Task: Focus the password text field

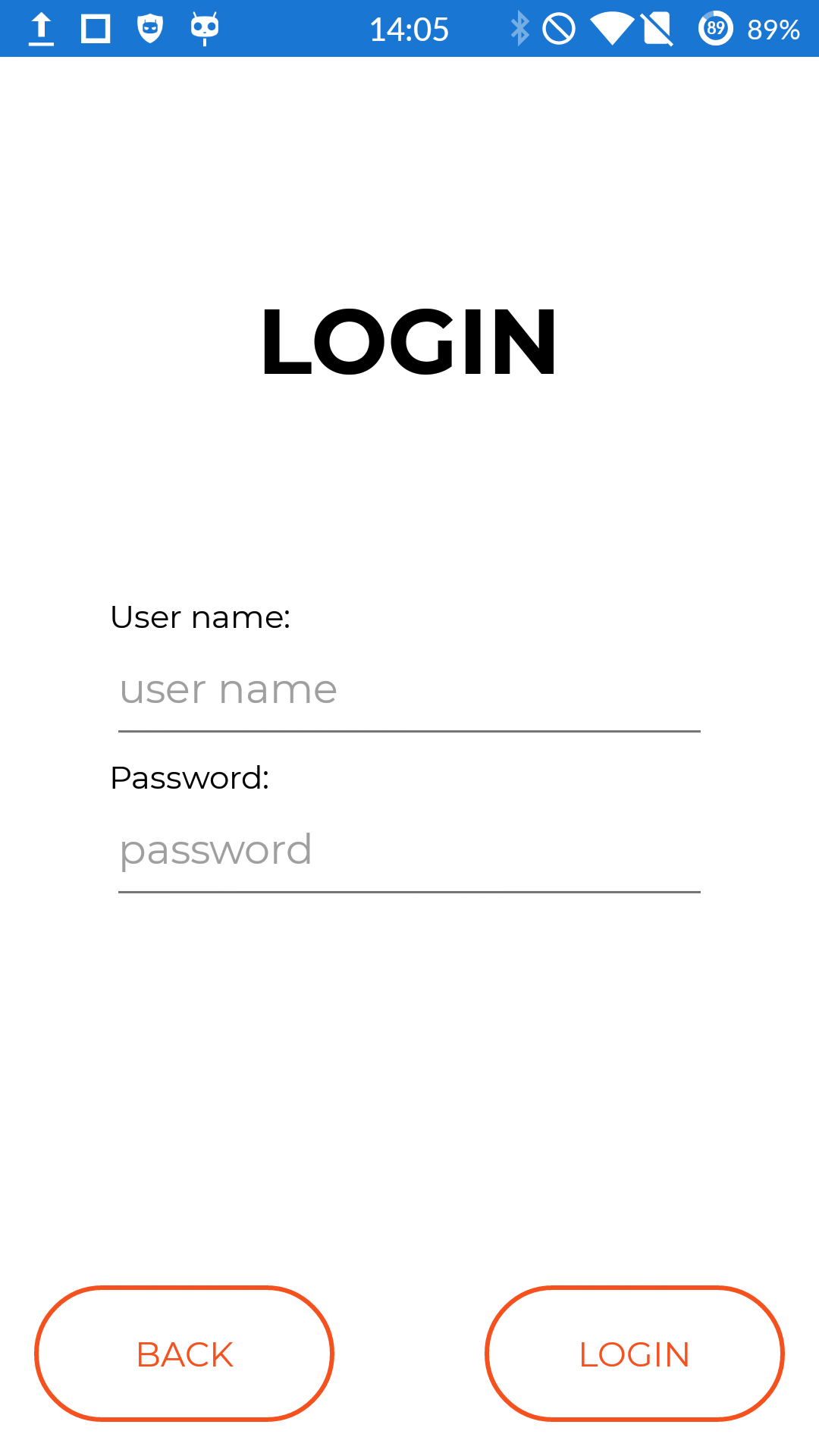Action: [409, 851]
